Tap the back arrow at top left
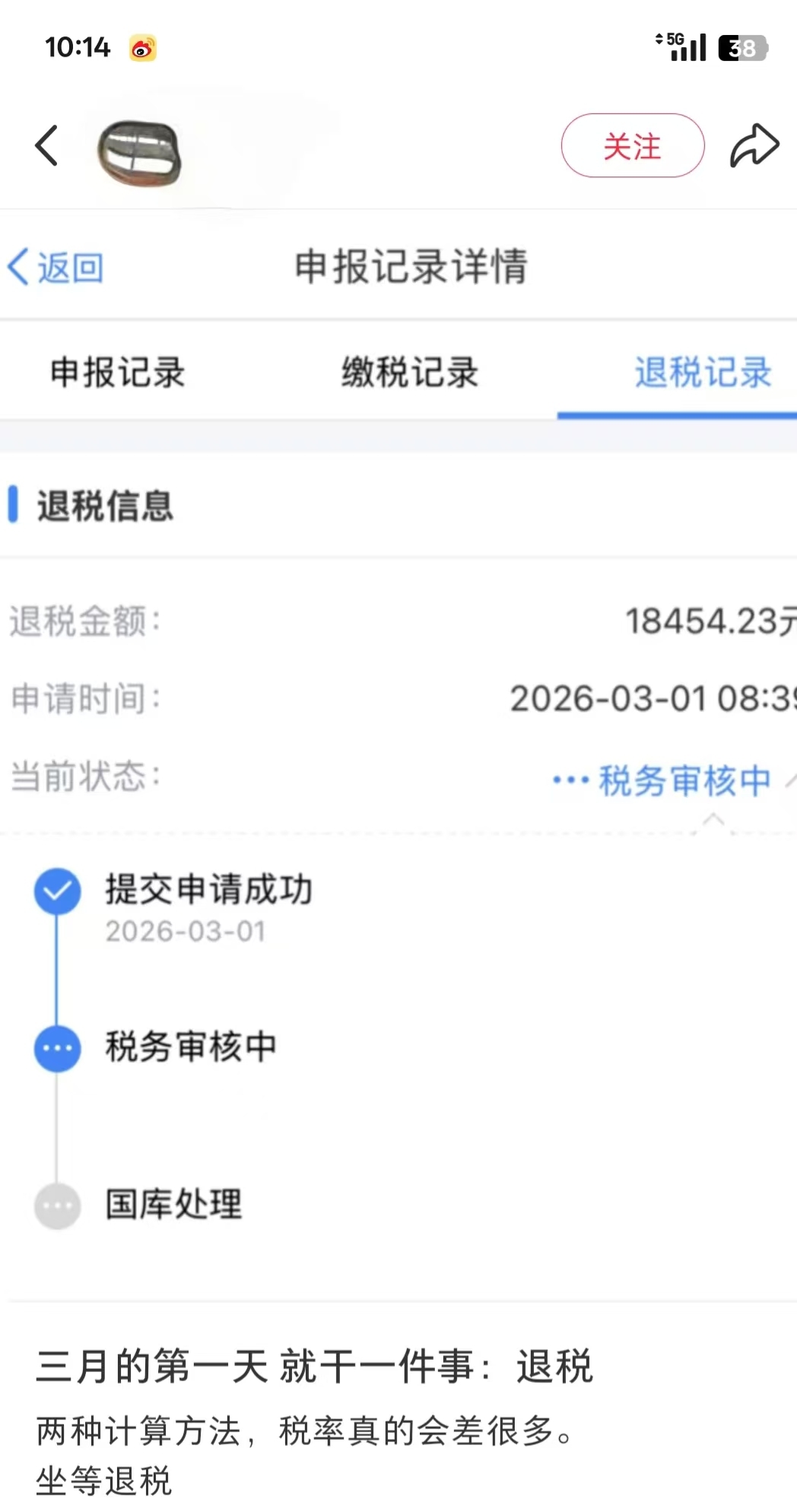 [47, 145]
